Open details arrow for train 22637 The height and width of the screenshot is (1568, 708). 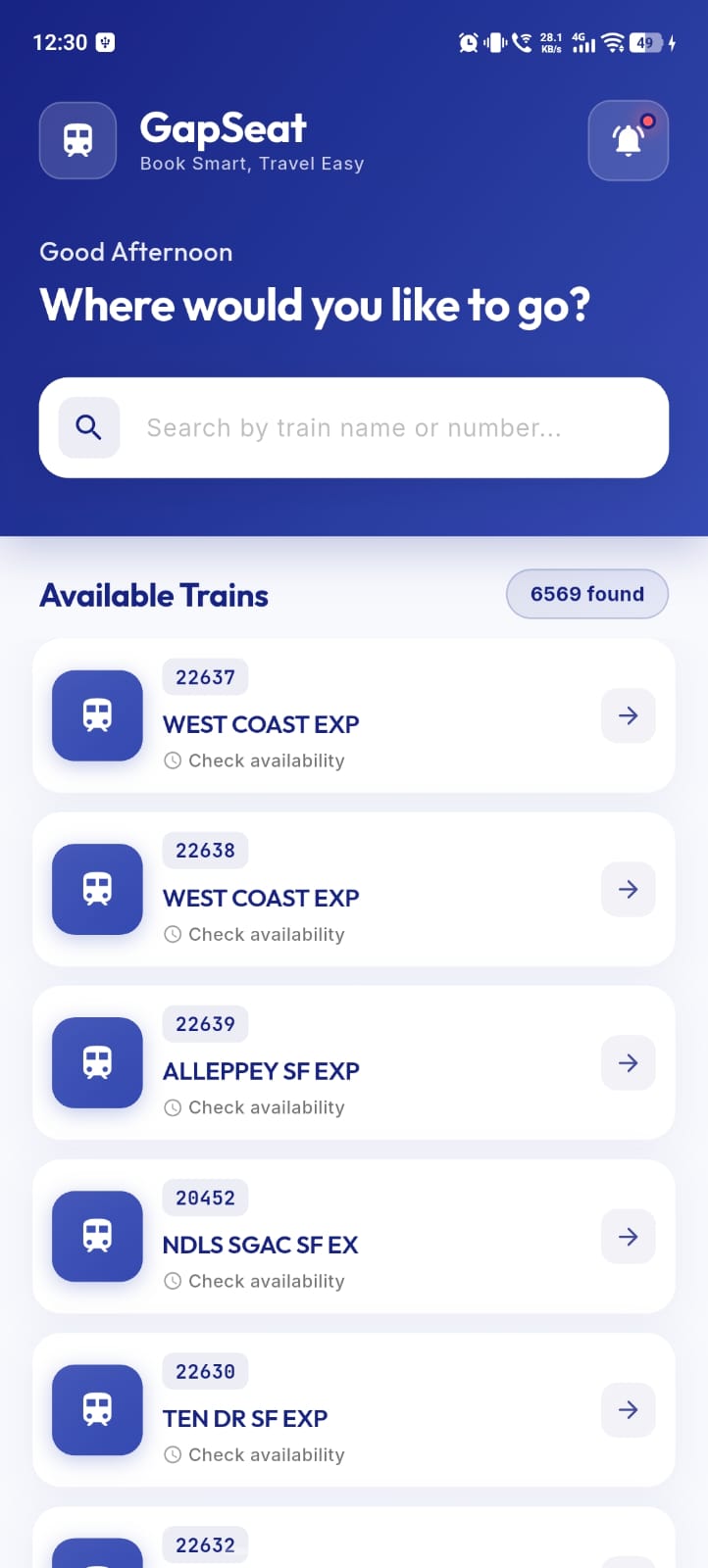[628, 715]
